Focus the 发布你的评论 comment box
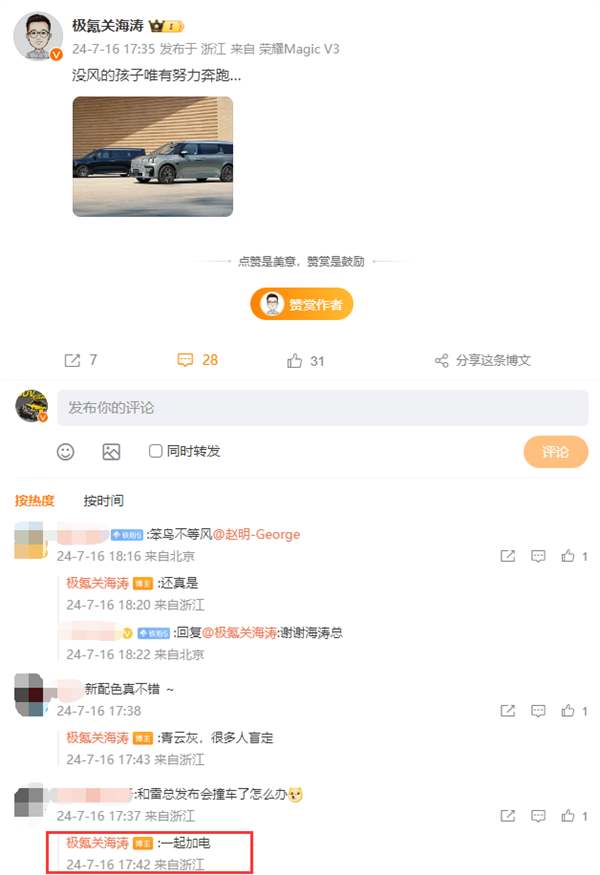 coord(322,408)
